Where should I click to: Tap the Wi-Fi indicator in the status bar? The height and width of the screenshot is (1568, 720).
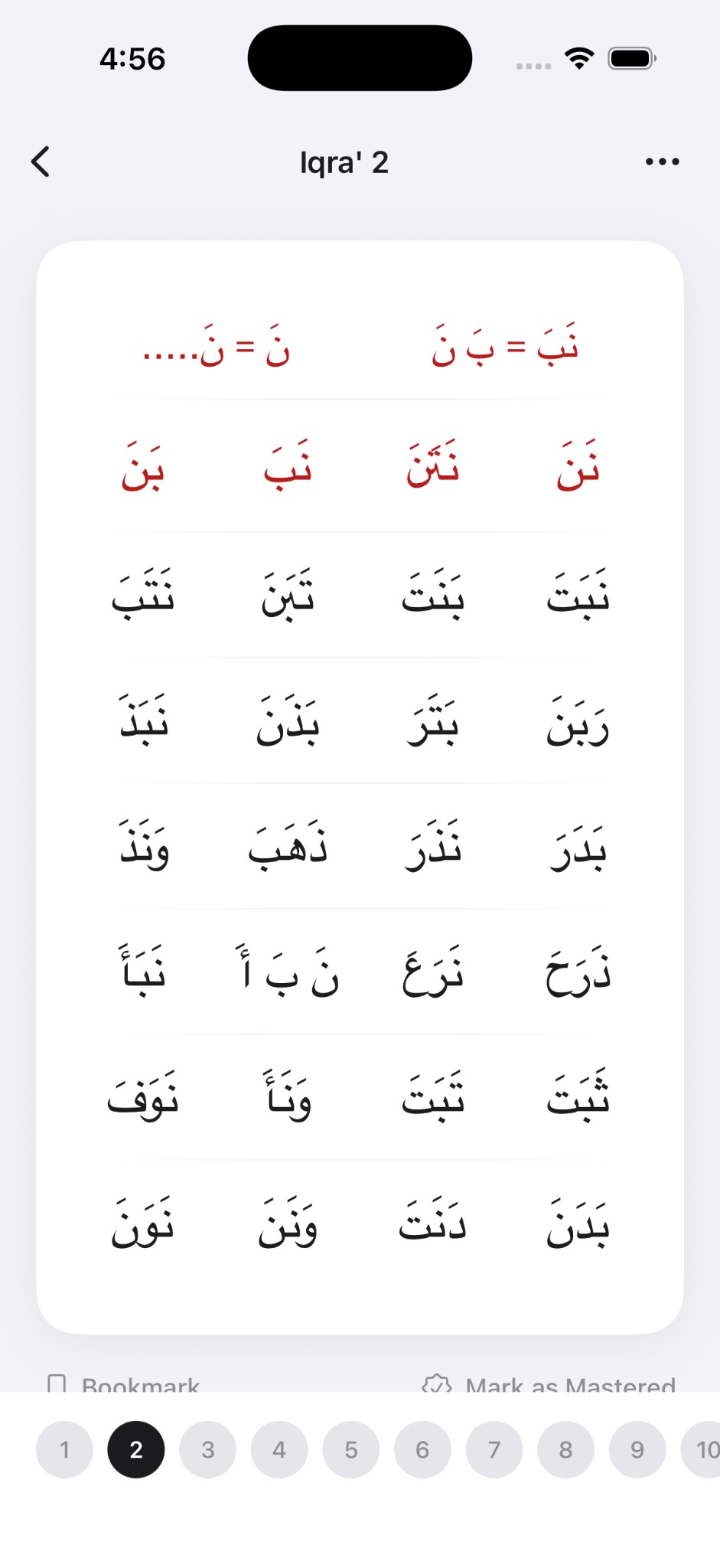[578, 57]
